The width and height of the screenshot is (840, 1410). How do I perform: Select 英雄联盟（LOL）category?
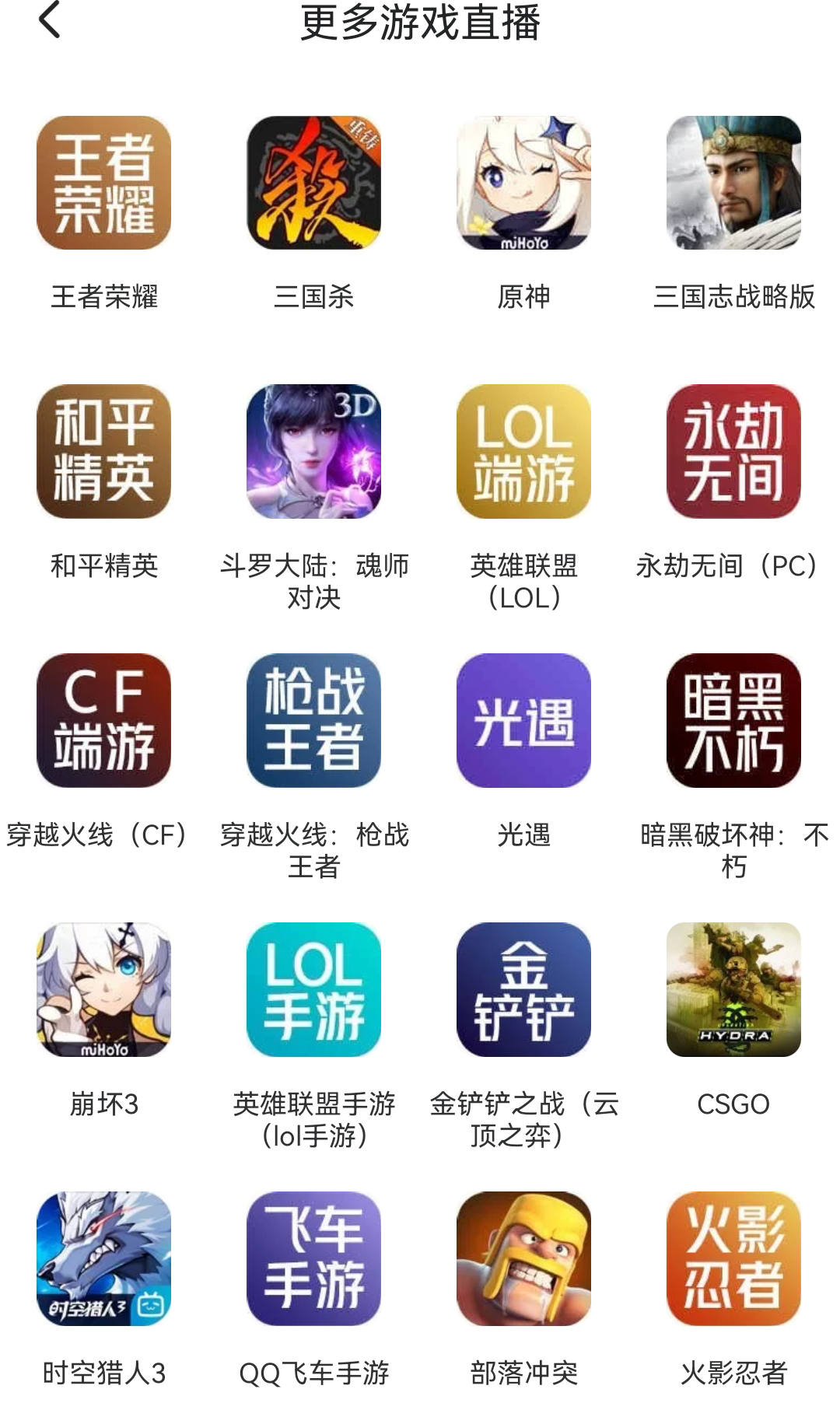coord(523,452)
